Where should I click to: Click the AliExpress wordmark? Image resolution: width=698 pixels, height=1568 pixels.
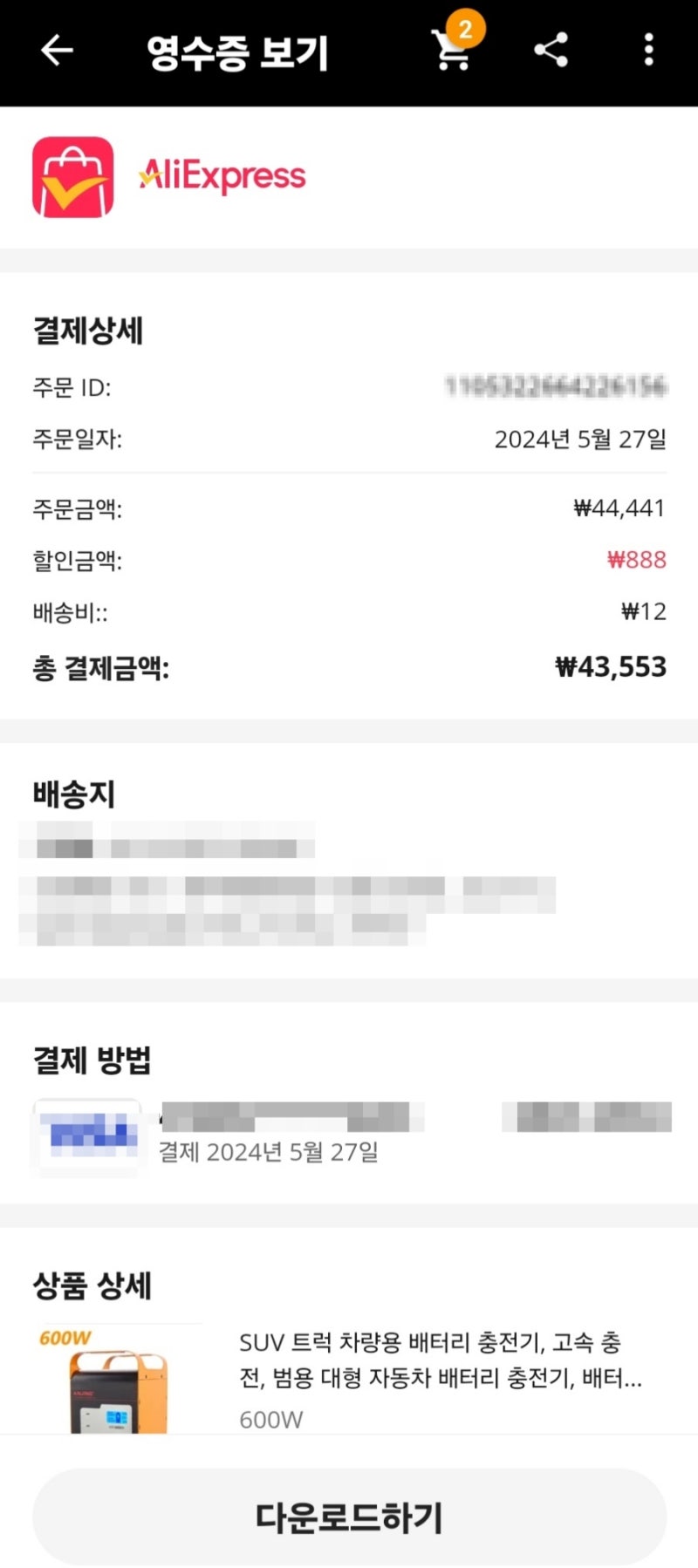pos(221,177)
